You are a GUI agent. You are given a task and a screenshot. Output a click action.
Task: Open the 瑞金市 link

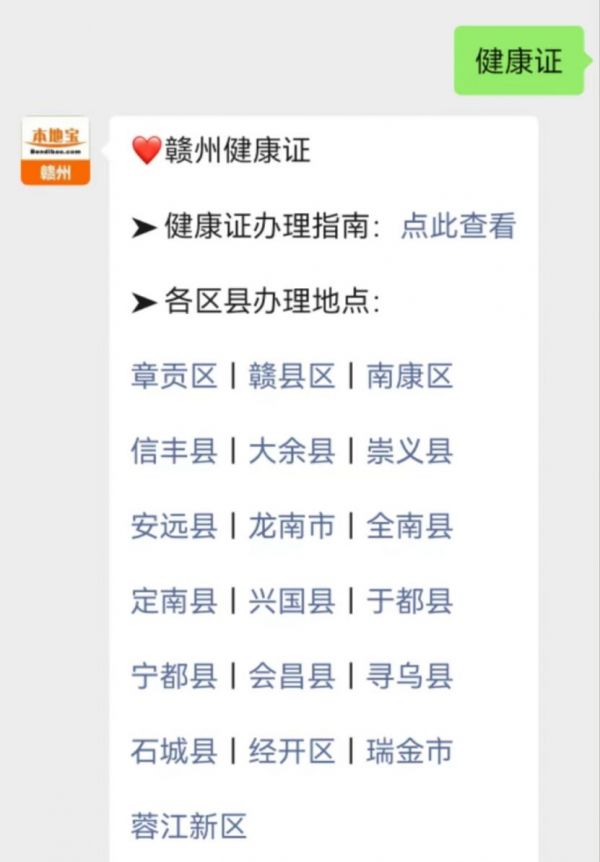(x=410, y=751)
